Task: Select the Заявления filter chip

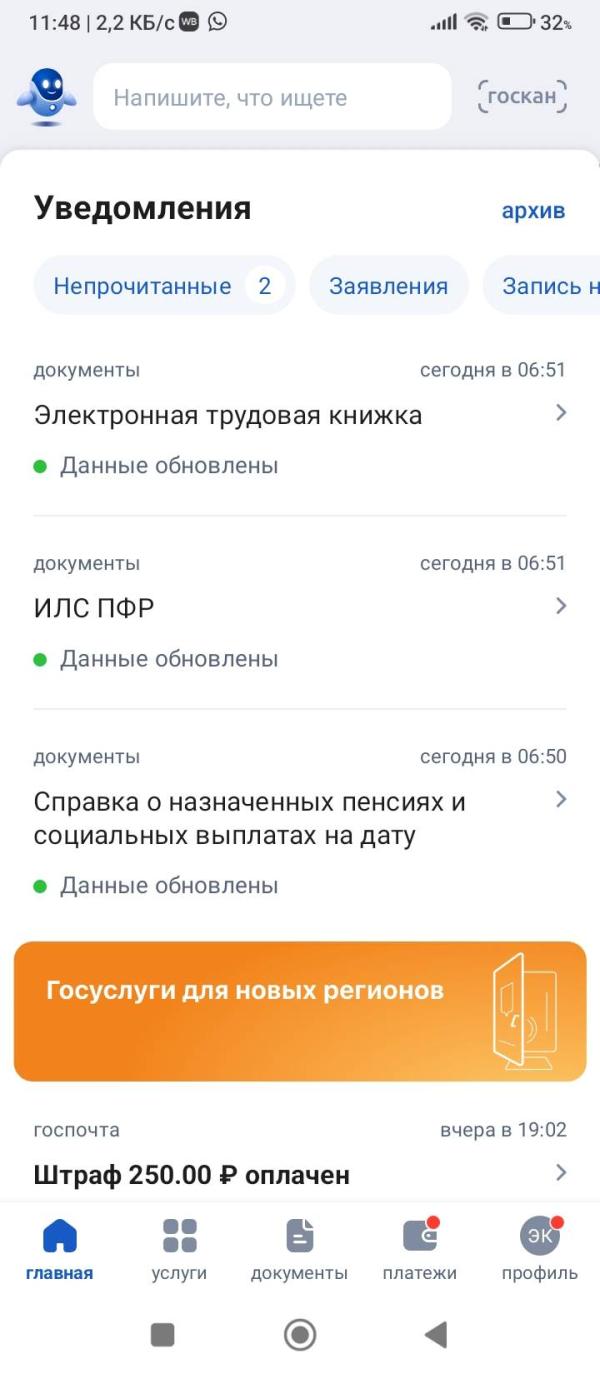Action: 388,286
